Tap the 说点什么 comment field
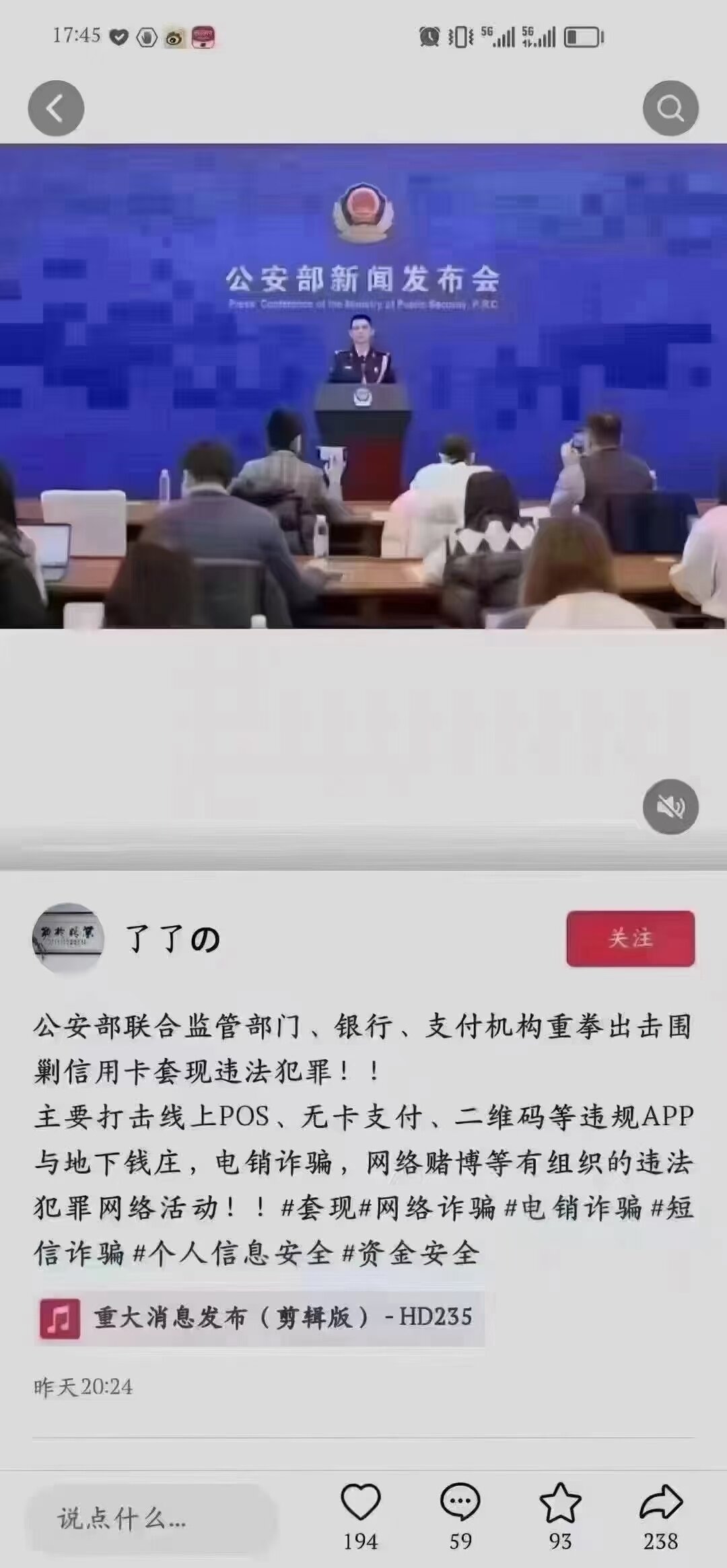Screen dimensions: 727x1568 pyautogui.click(x=151, y=1519)
